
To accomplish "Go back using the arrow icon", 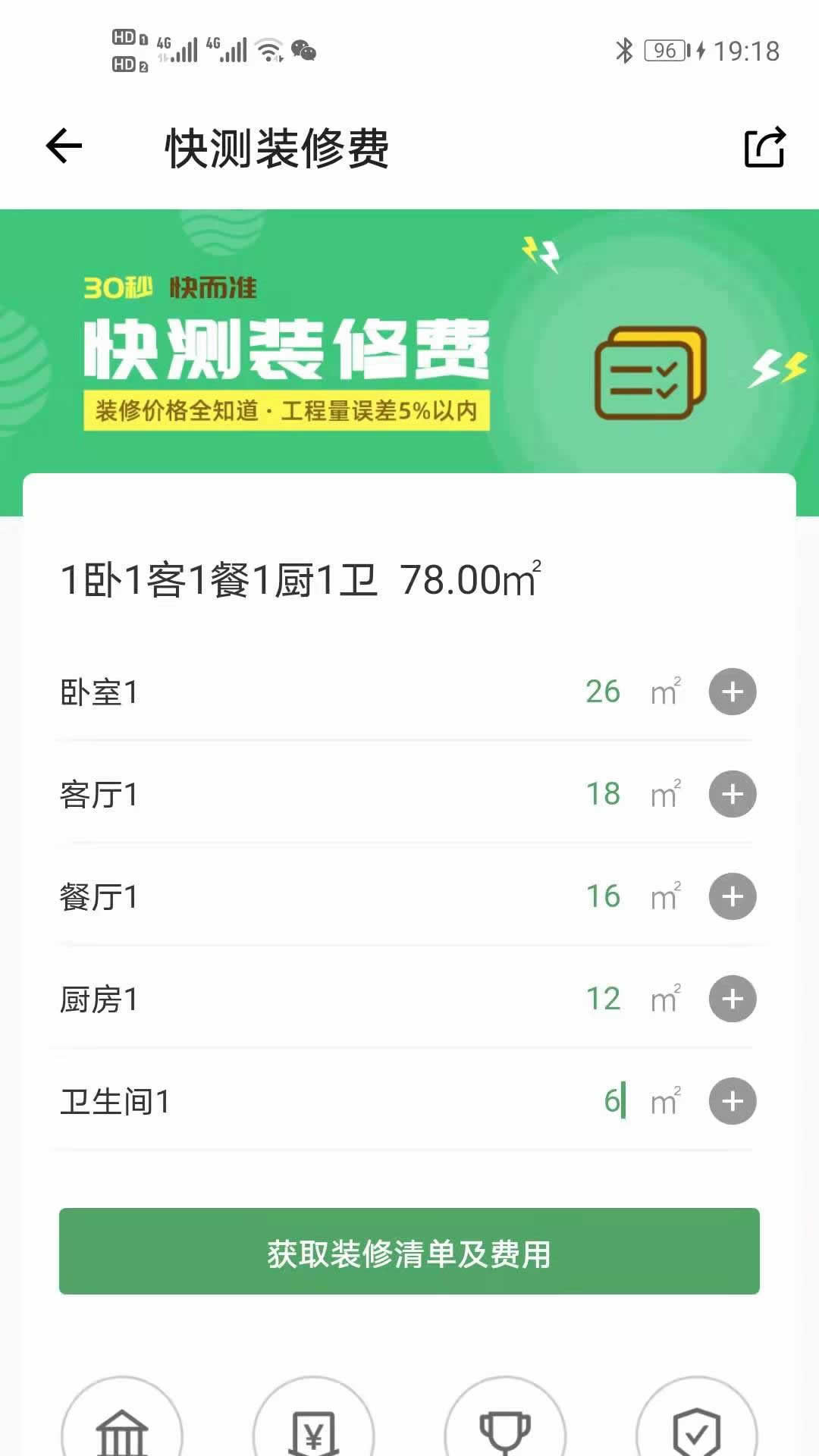I will click(x=64, y=146).
